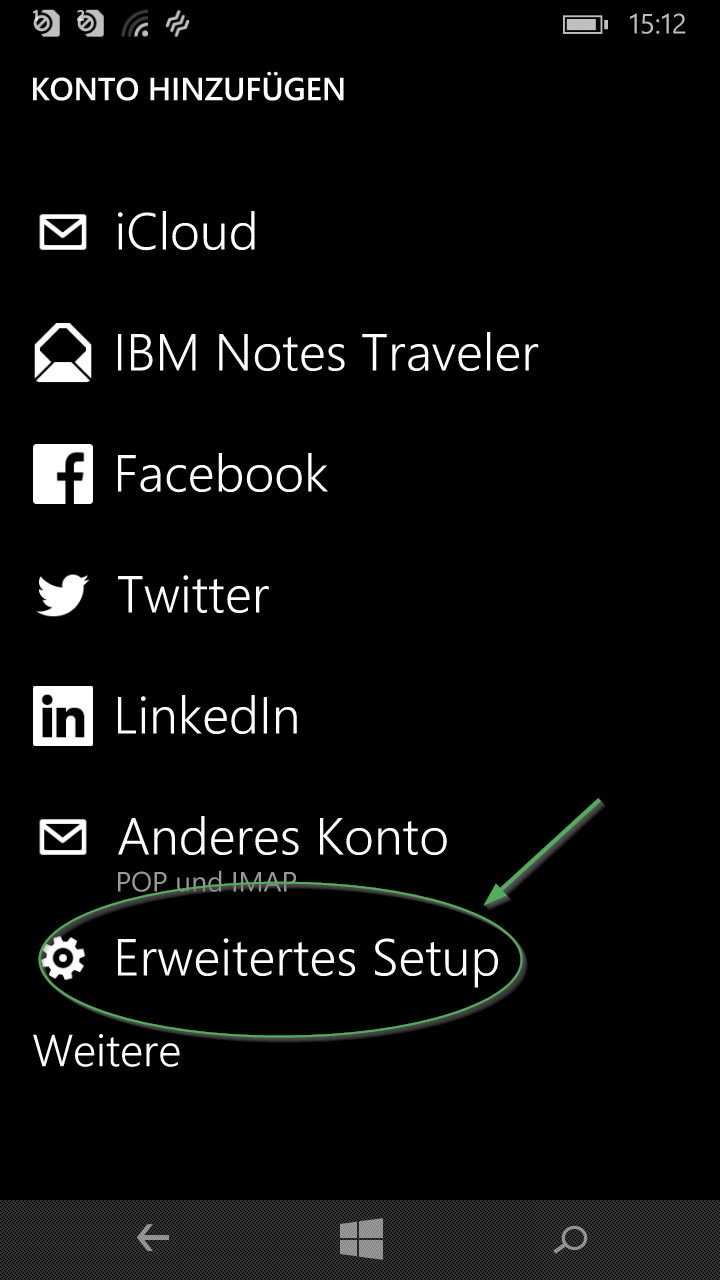720x1280 pixels.
Task: Select iCloud account type
Action: coord(186,232)
